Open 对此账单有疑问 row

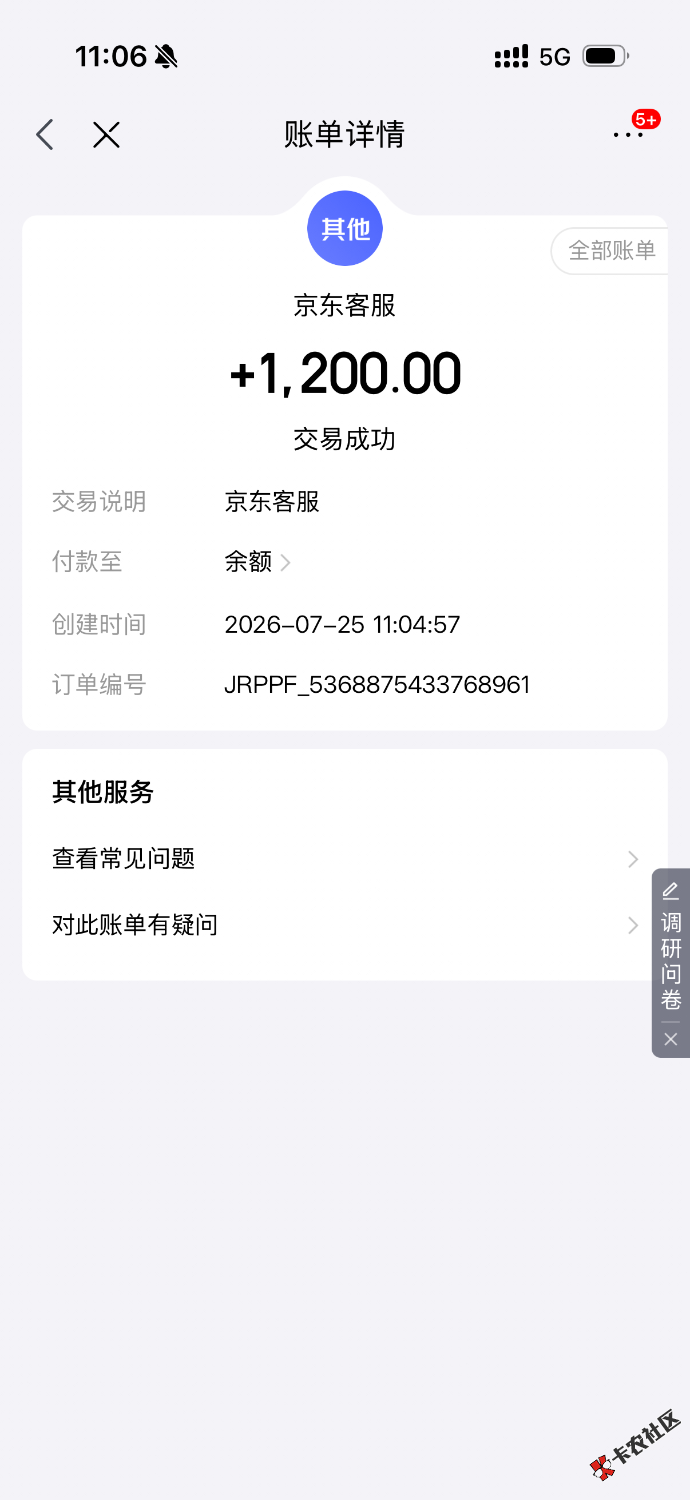345,925
